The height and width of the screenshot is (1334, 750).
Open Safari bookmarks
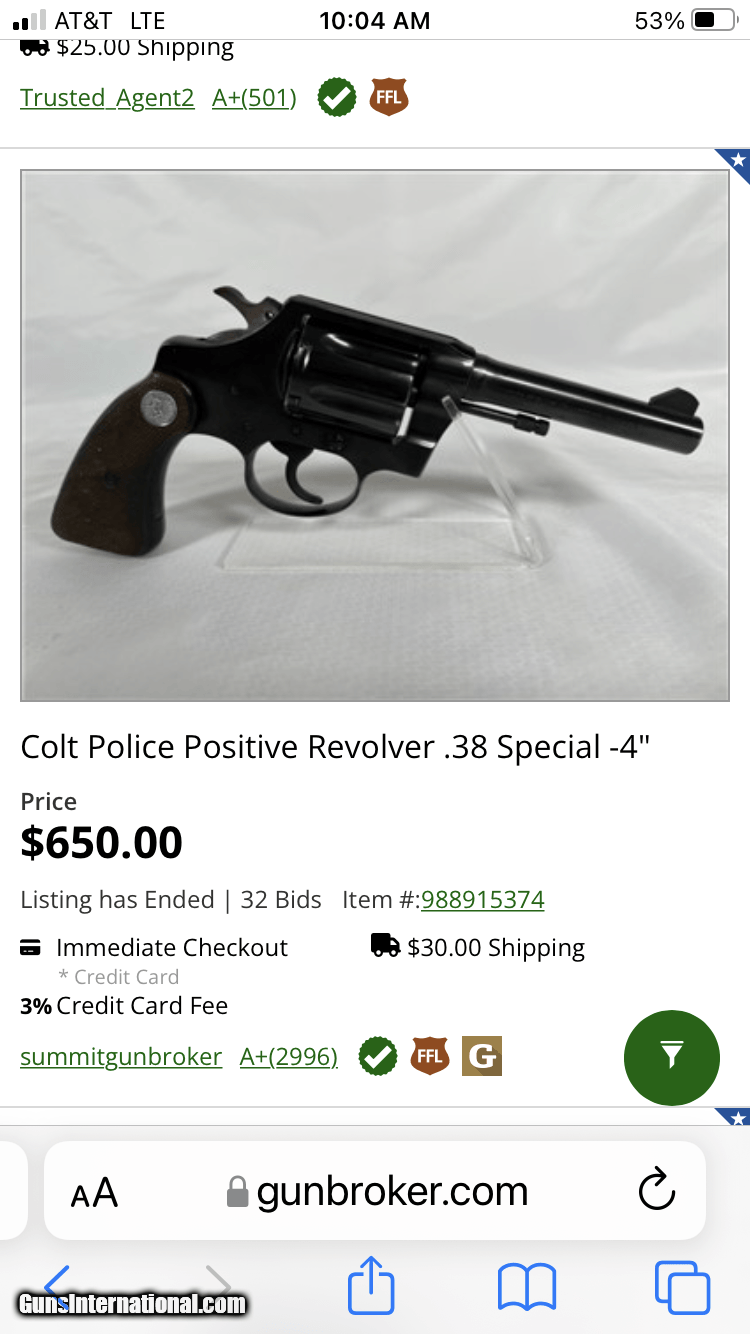point(527,1287)
